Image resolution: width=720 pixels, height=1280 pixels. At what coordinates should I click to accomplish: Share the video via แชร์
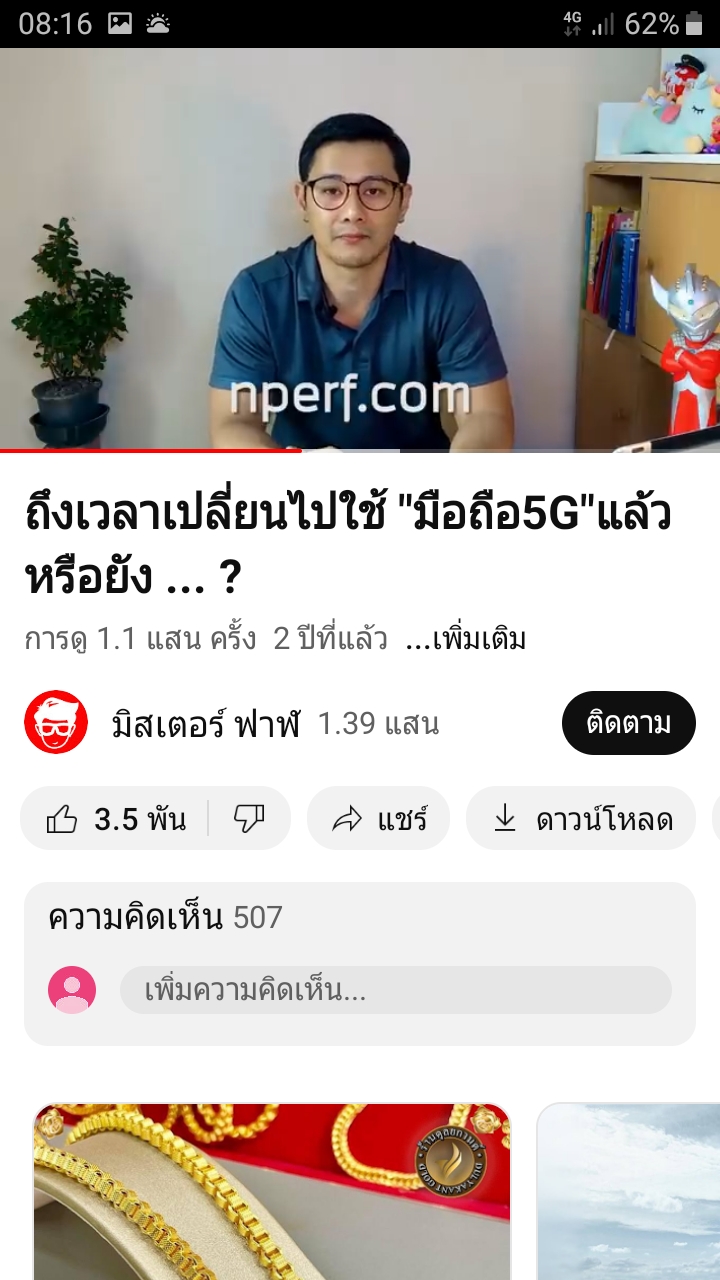point(379,819)
